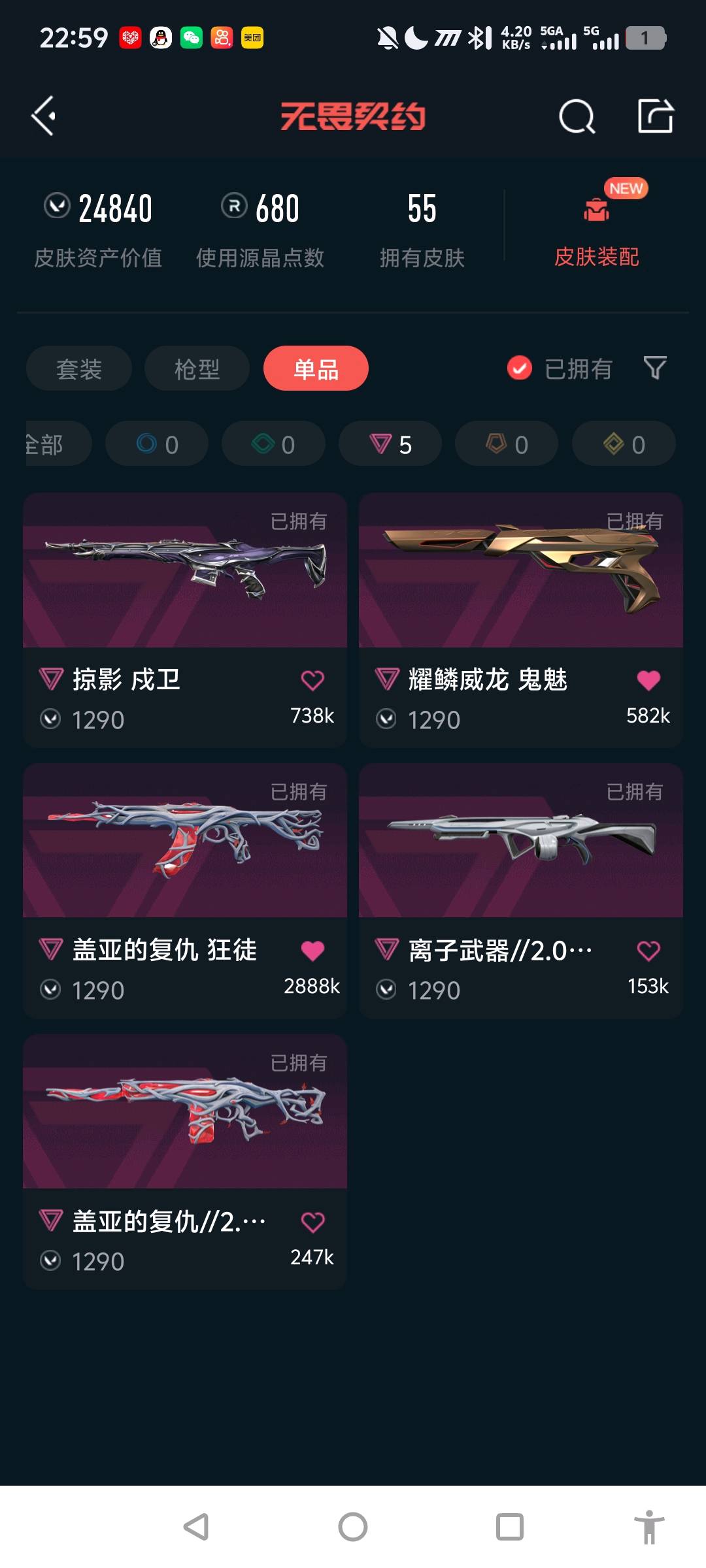
Task: Share this skin inventory page
Action: point(656,116)
